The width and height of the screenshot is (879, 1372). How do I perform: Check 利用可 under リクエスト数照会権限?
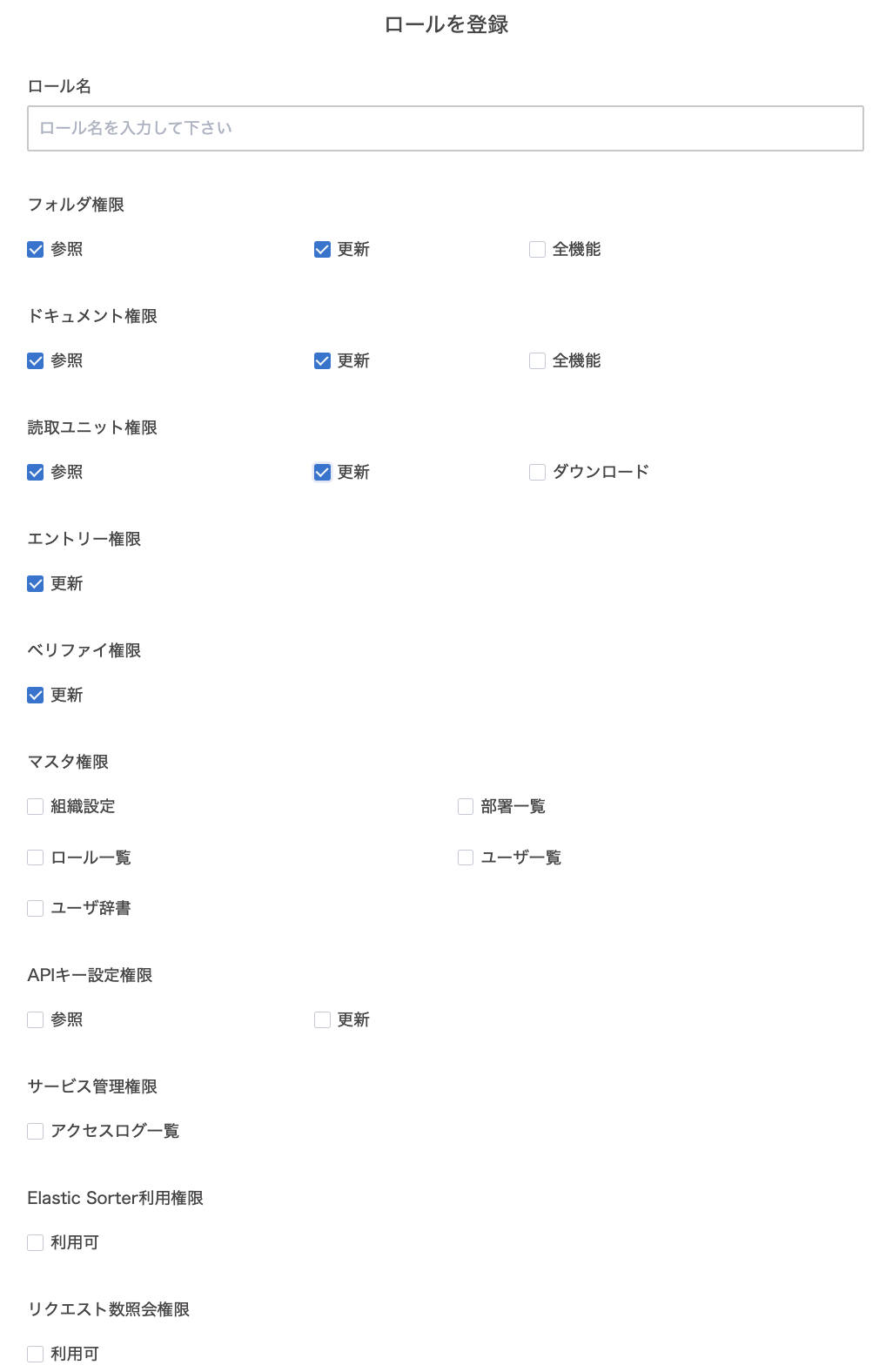pyautogui.click(x=36, y=1355)
